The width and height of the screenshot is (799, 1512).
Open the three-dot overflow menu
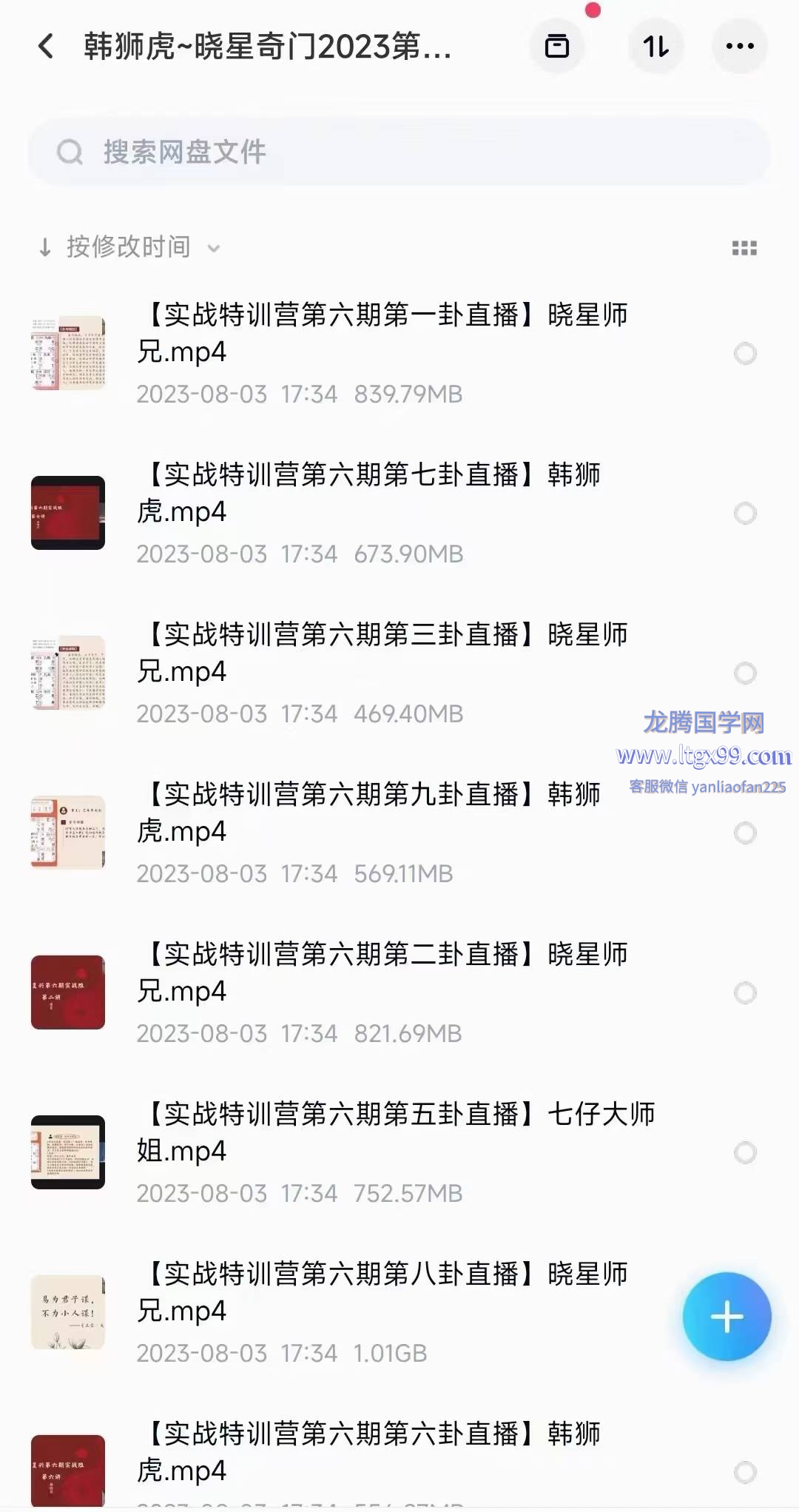tap(739, 47)
